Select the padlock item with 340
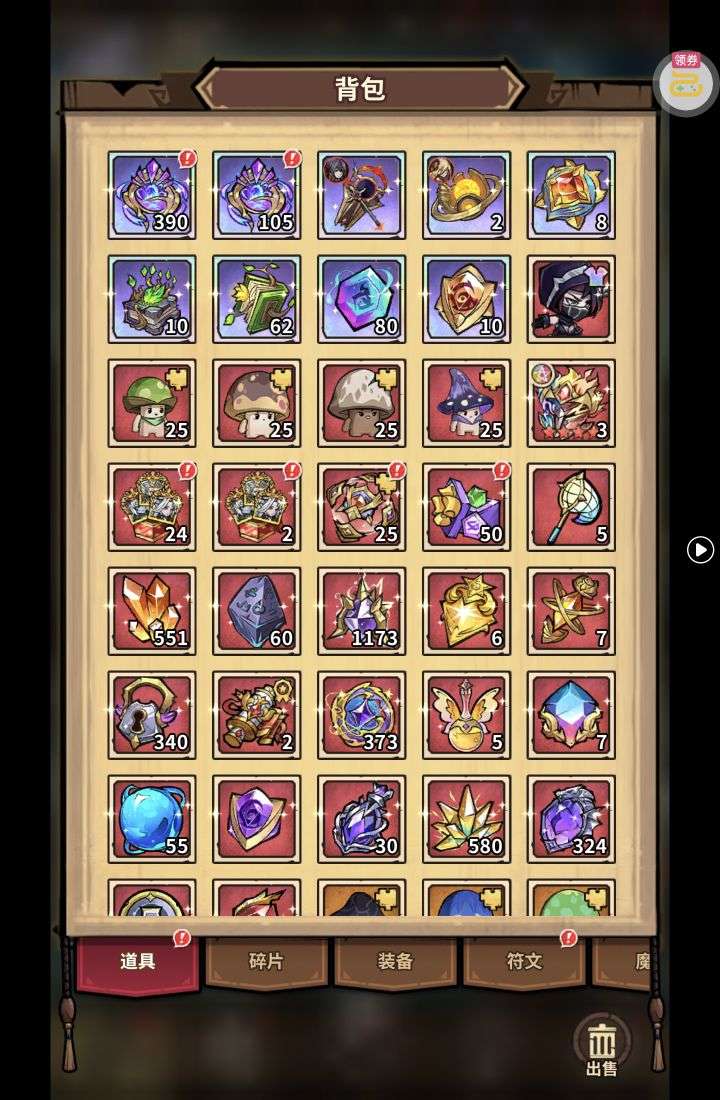The width and height of the screenshot is (720, 1100). 152,715
